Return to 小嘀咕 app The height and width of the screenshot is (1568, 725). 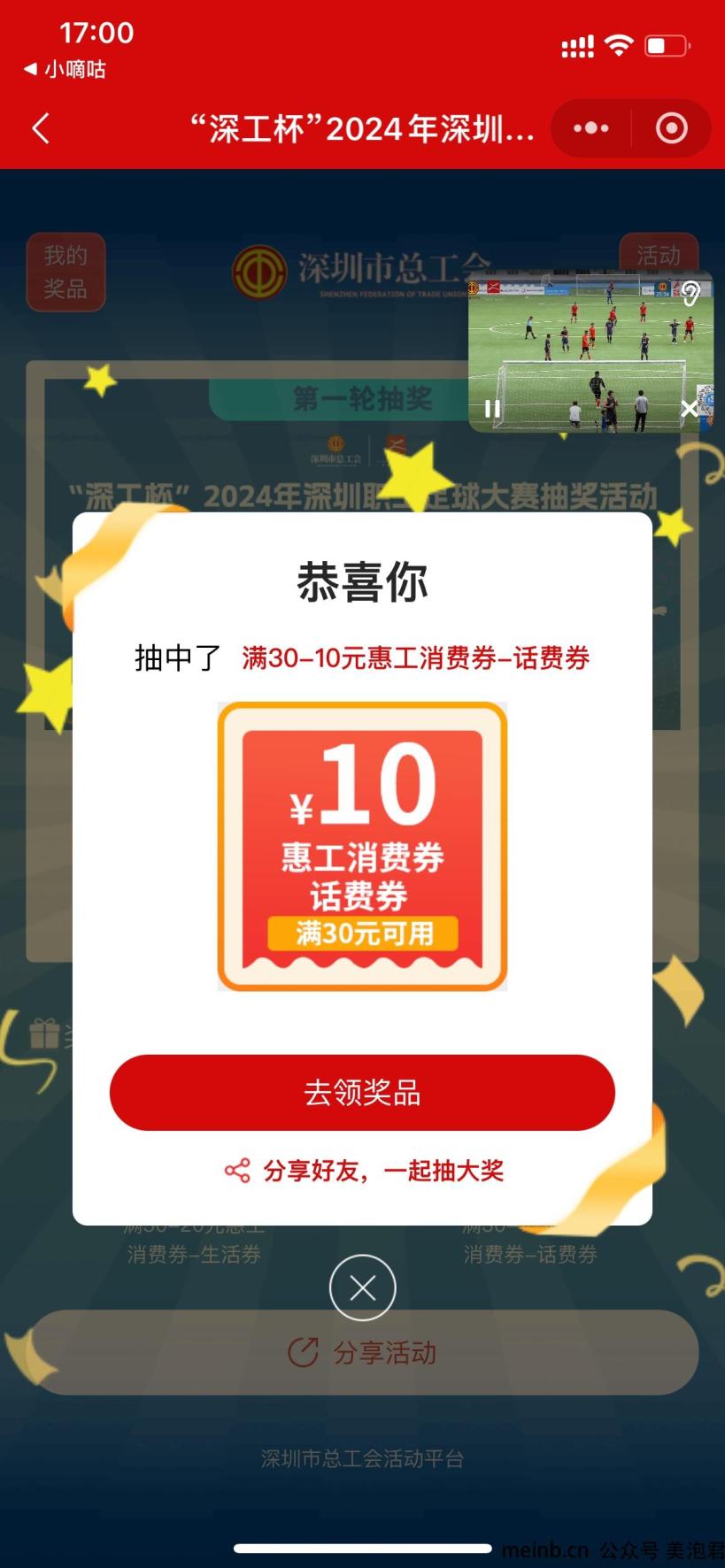point(64,69)
